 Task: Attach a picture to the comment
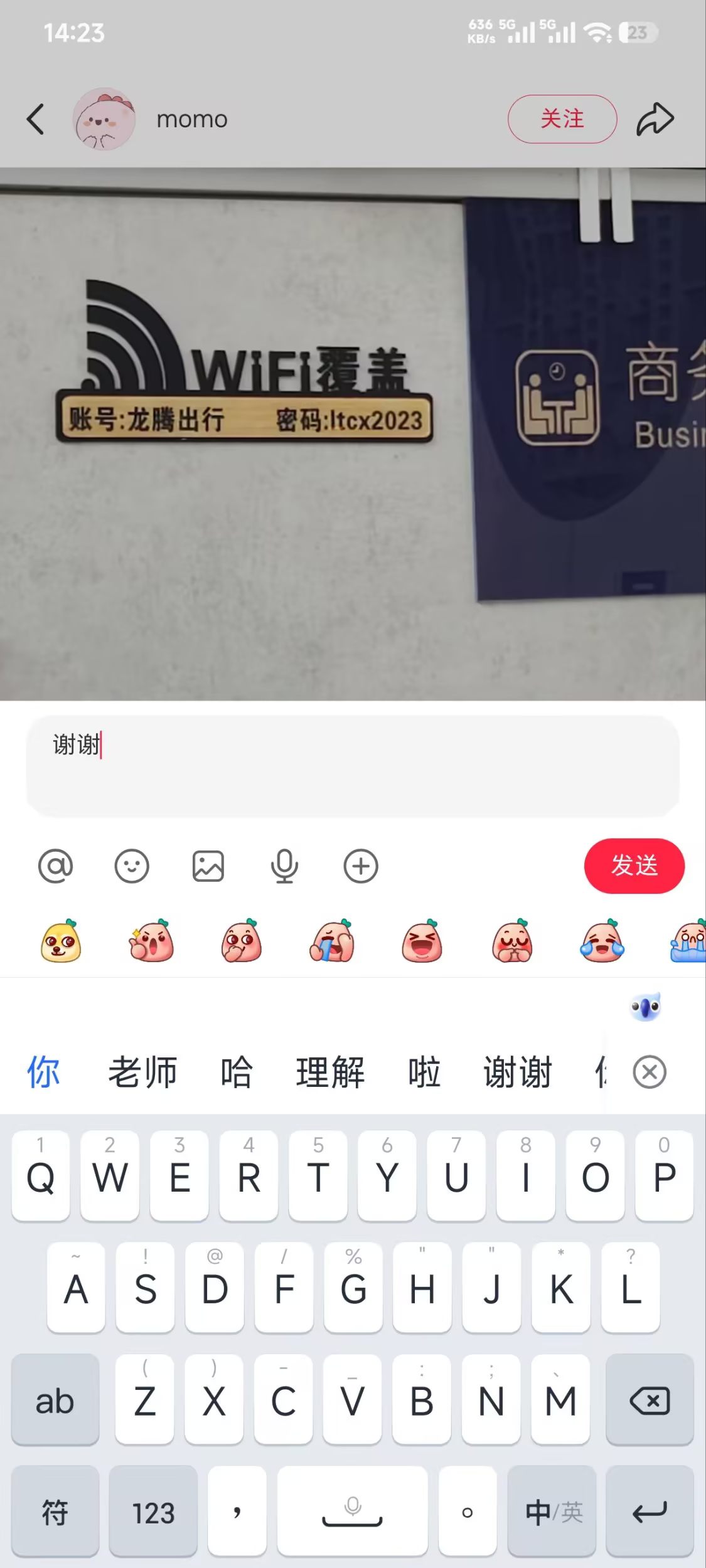pos(208,866)
